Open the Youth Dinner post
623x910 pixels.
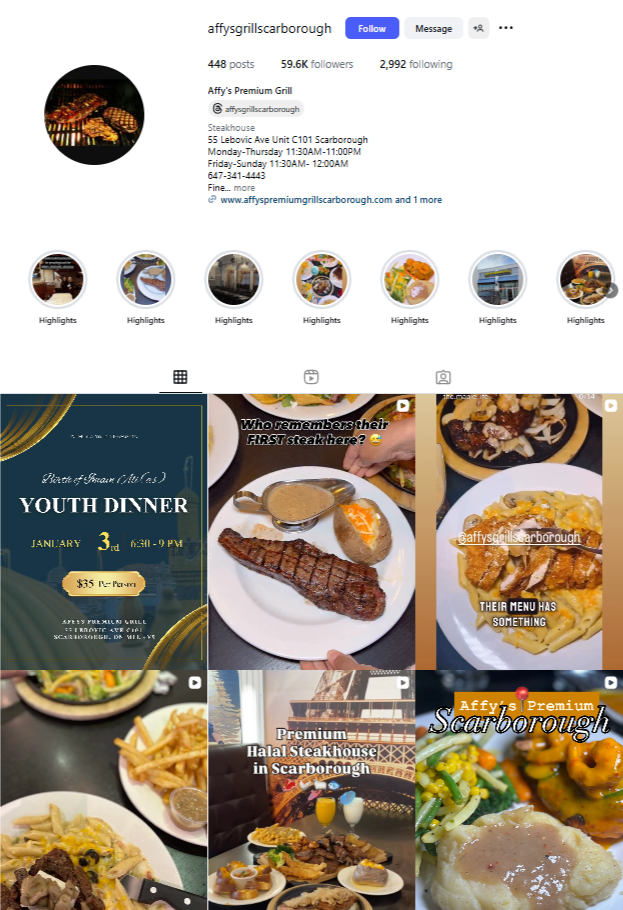(103, 531)
